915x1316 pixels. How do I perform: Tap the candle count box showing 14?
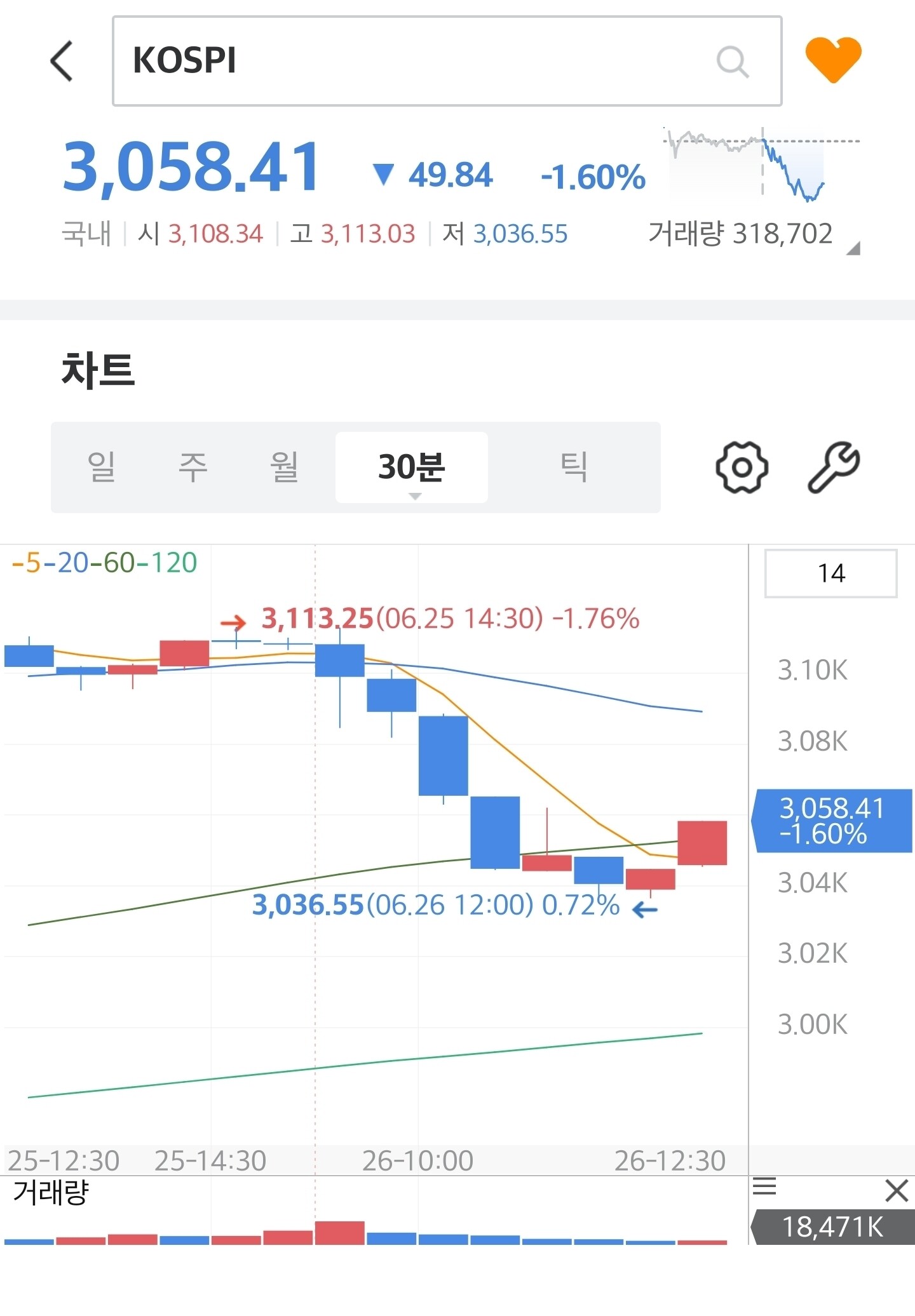(831, 574)
